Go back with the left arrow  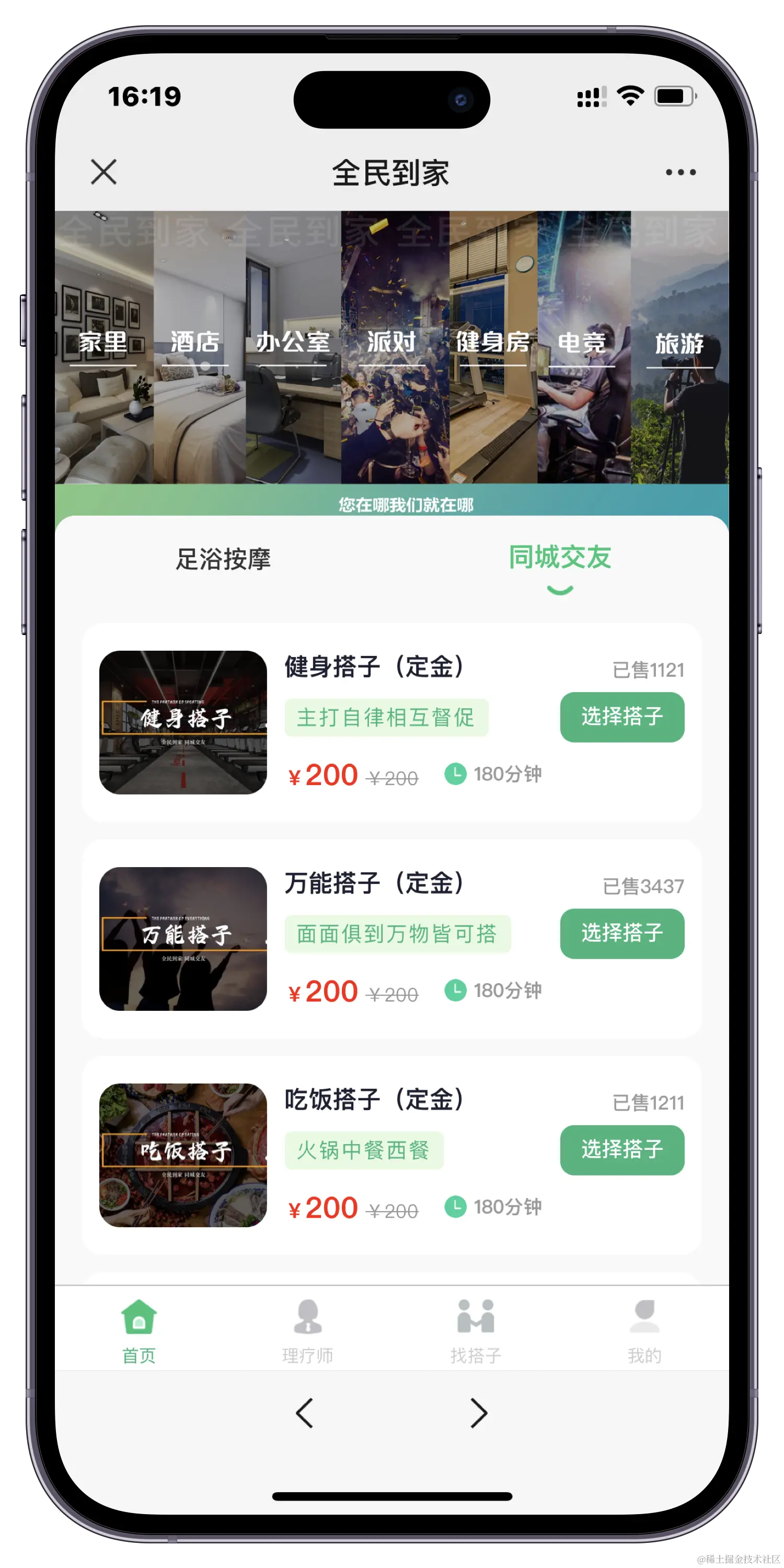click(304, 1413)
